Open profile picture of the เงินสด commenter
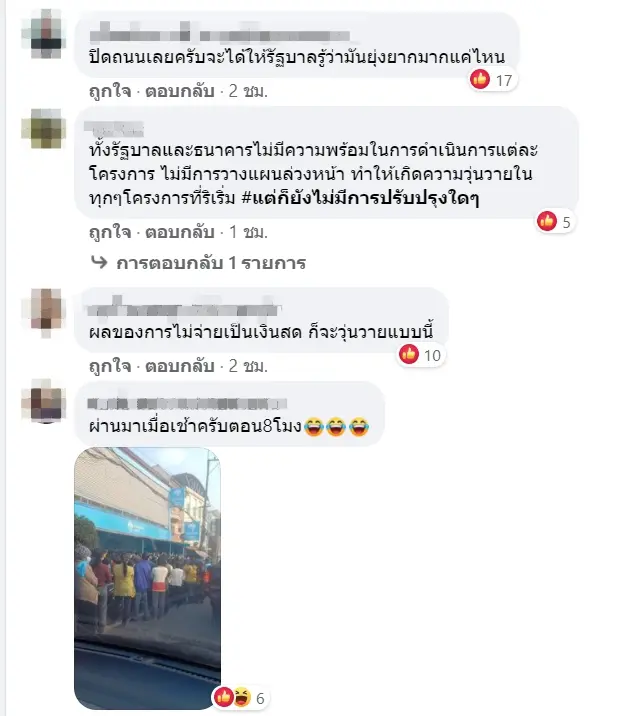 (x=44, y=309)
